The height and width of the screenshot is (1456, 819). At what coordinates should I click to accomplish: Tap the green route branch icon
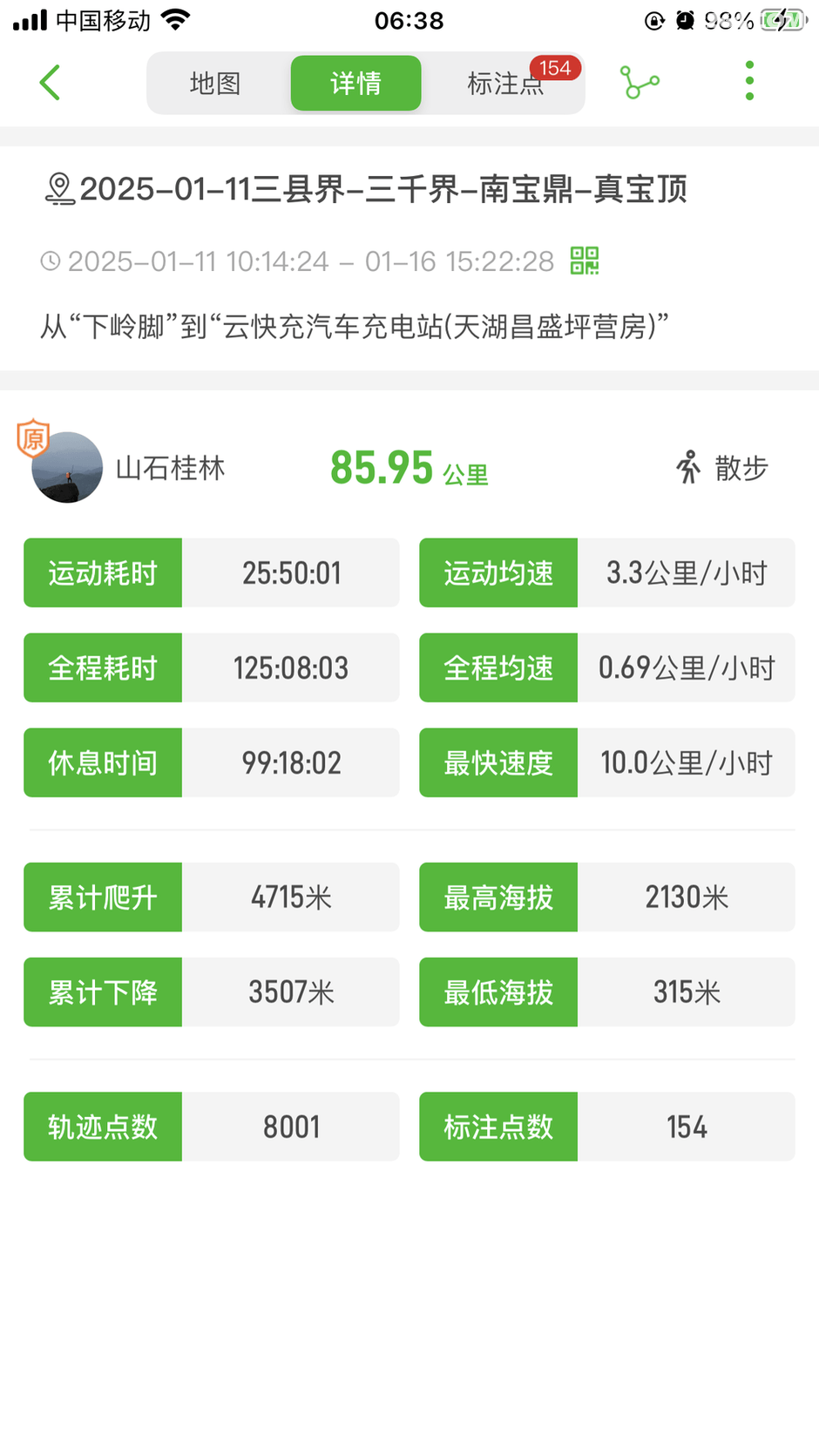(x=640, y=83)
